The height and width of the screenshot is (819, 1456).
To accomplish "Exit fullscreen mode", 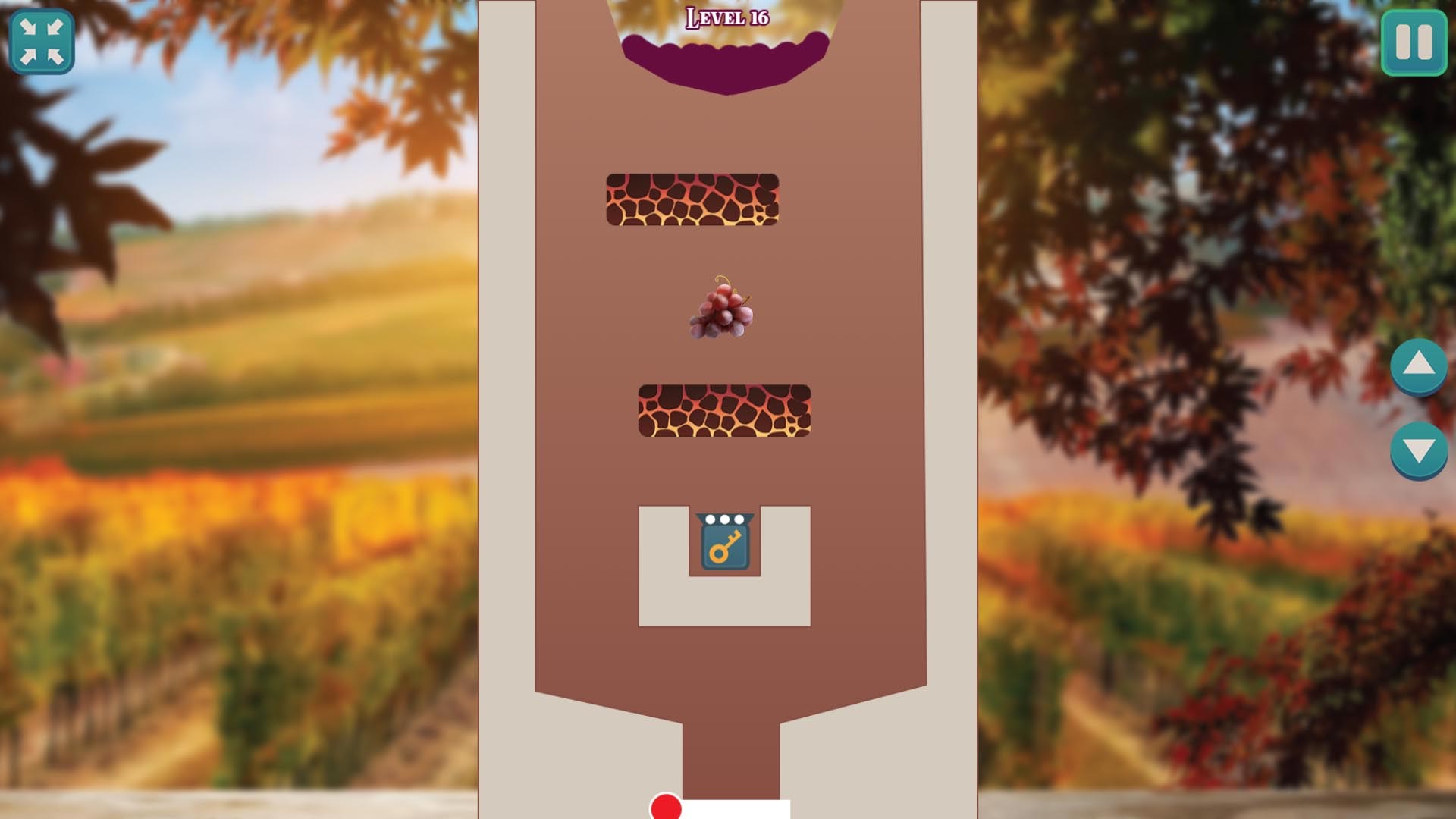I will point(42,42).
